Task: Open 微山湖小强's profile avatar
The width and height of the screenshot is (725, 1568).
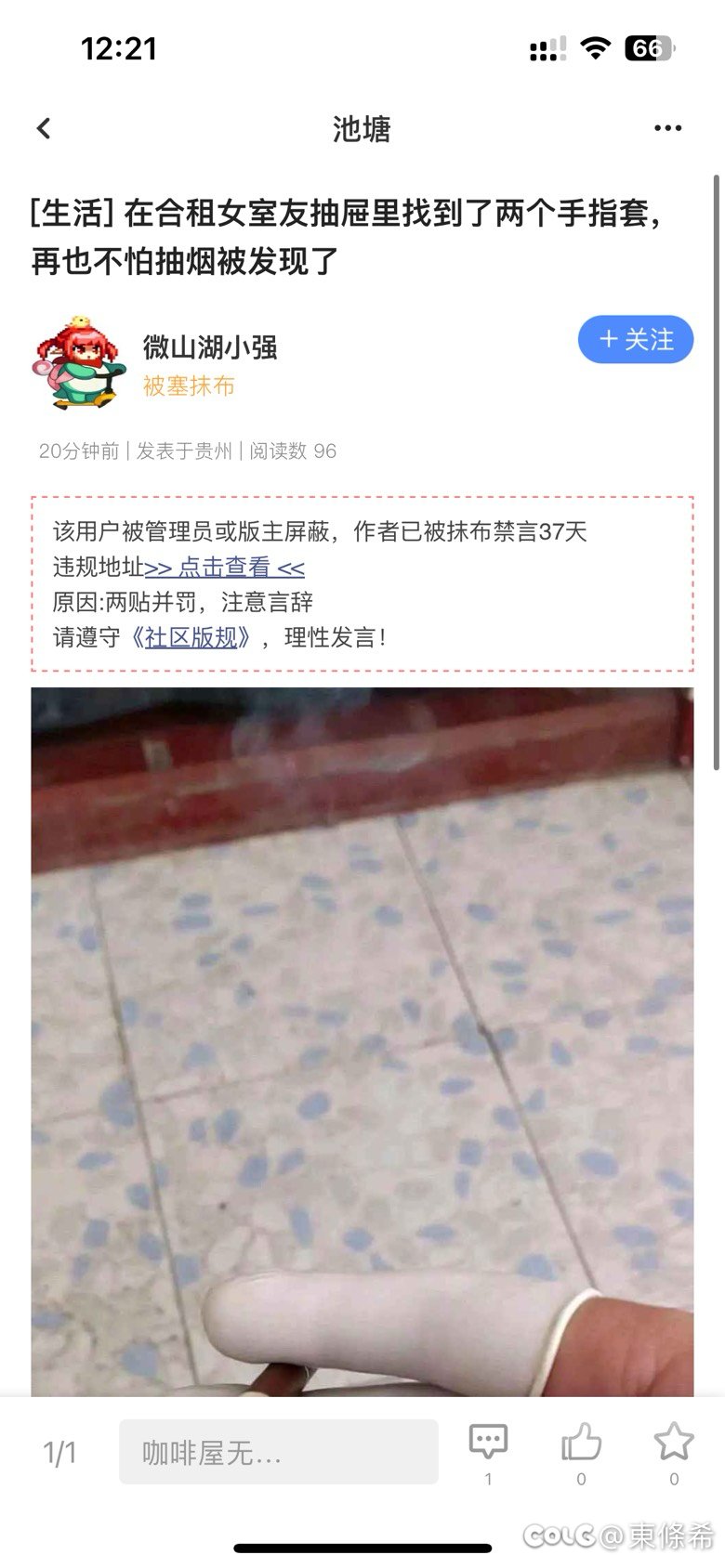Action: coord(80,363)
